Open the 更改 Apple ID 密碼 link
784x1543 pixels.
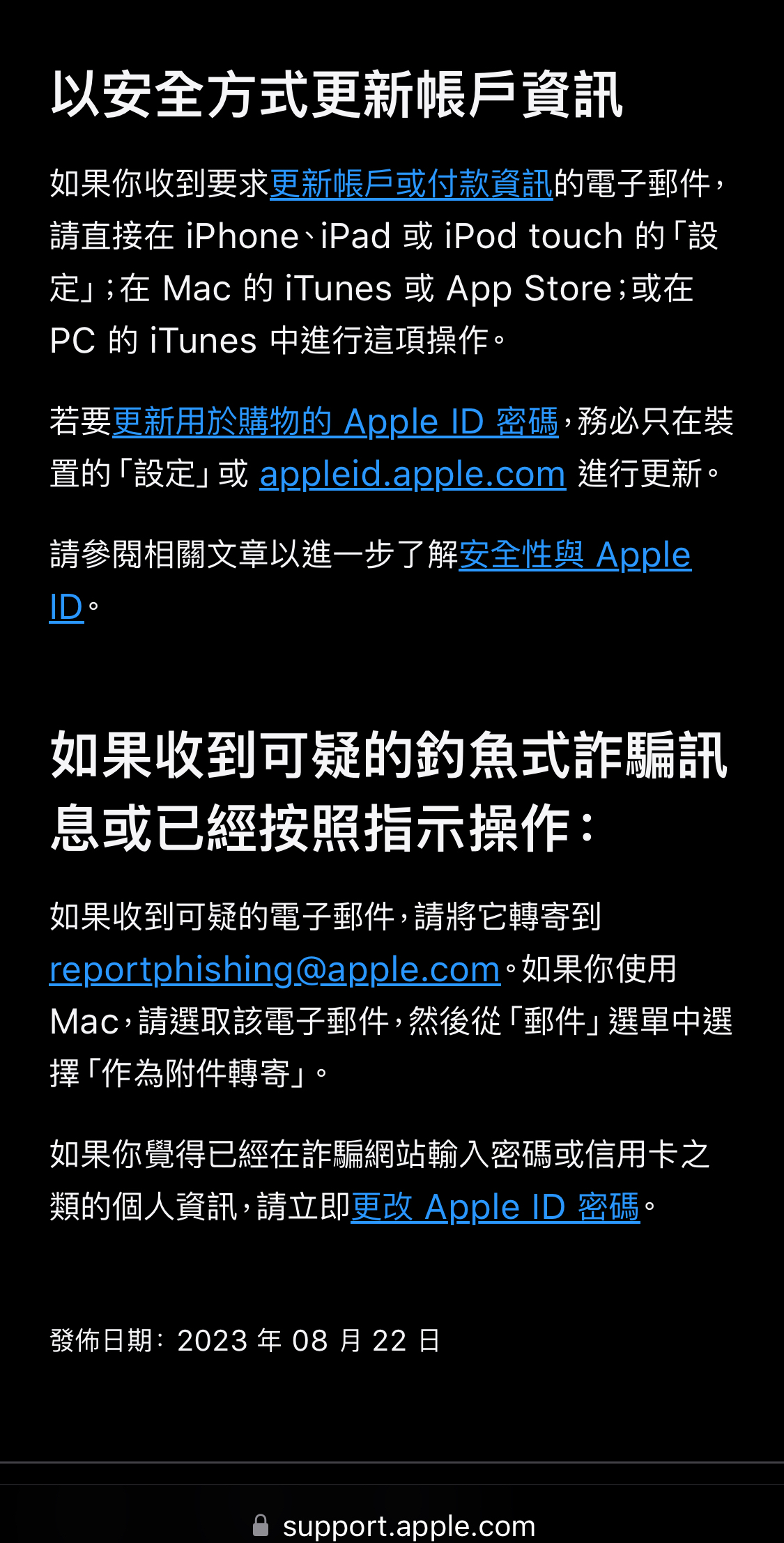point(495,1207)
